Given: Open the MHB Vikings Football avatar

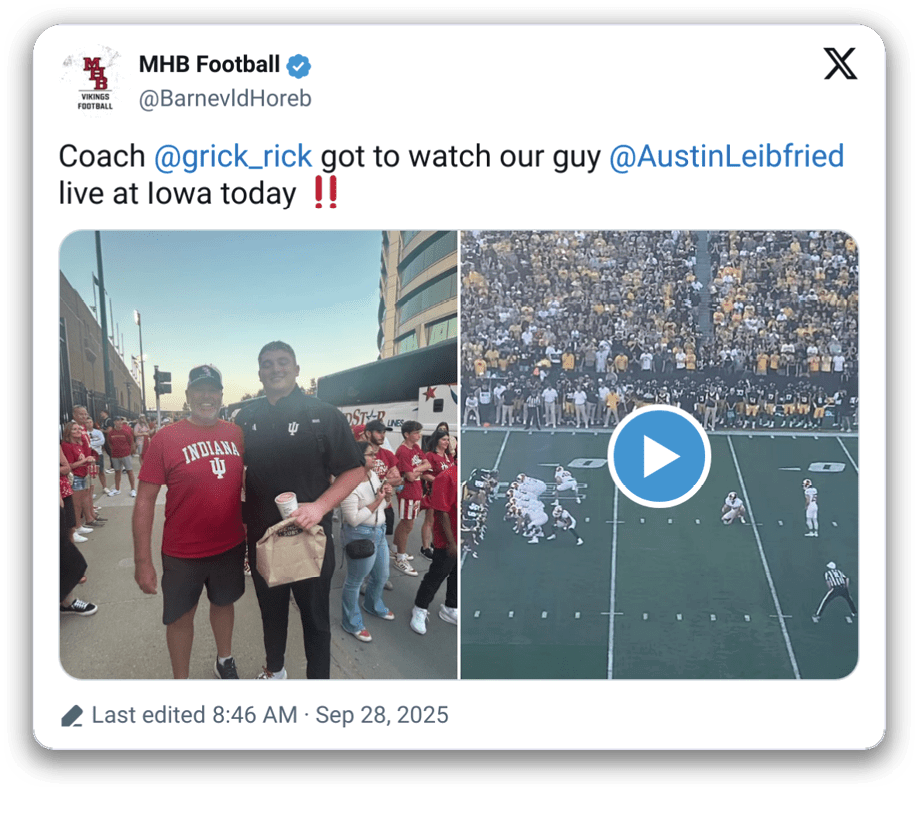Looking at the screenshot, I should pyautogui.click(x=97, y=82).
